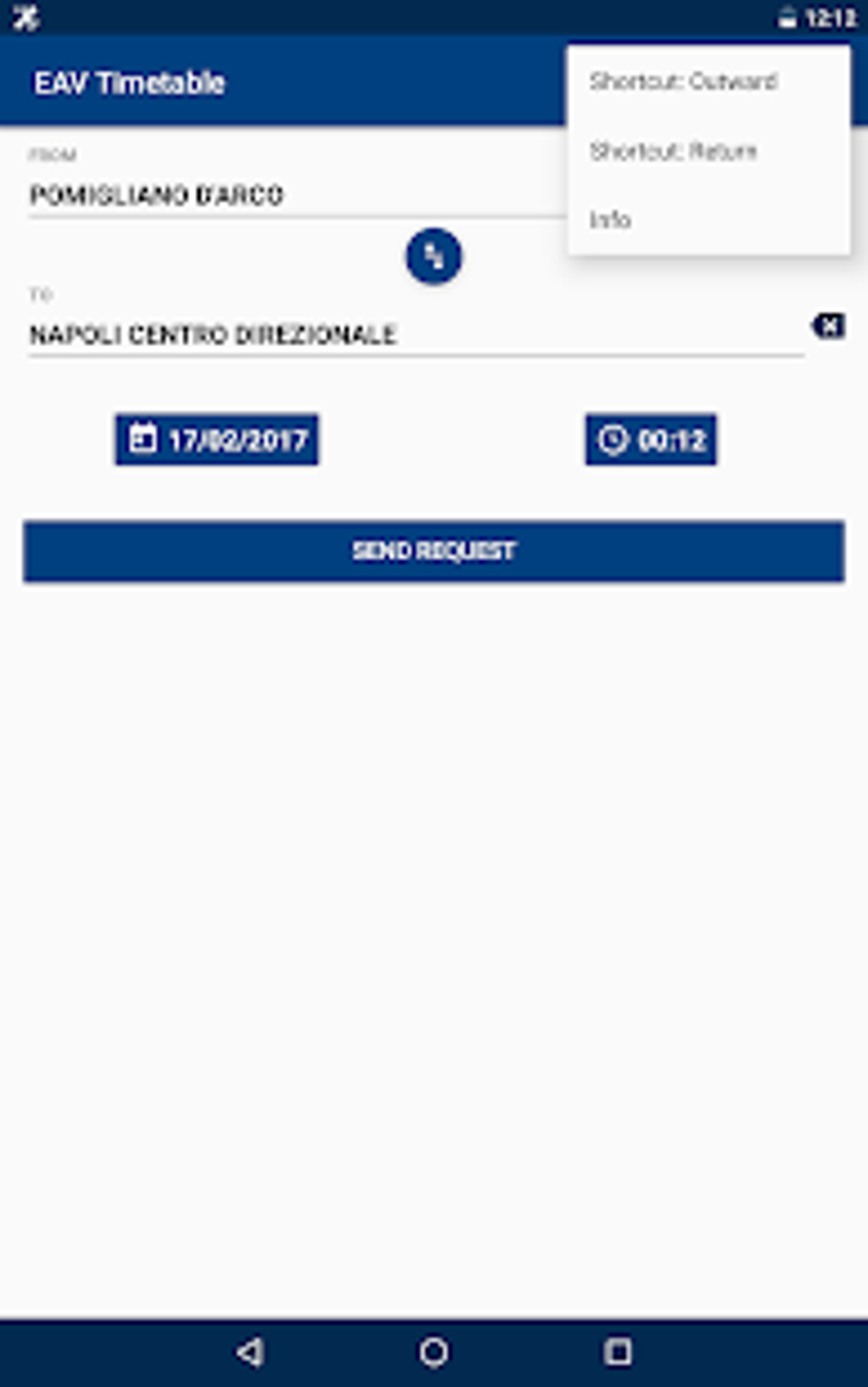The image size is (868, 1387).
Task: Clear the To station field
Action: [x=828, y=326]
